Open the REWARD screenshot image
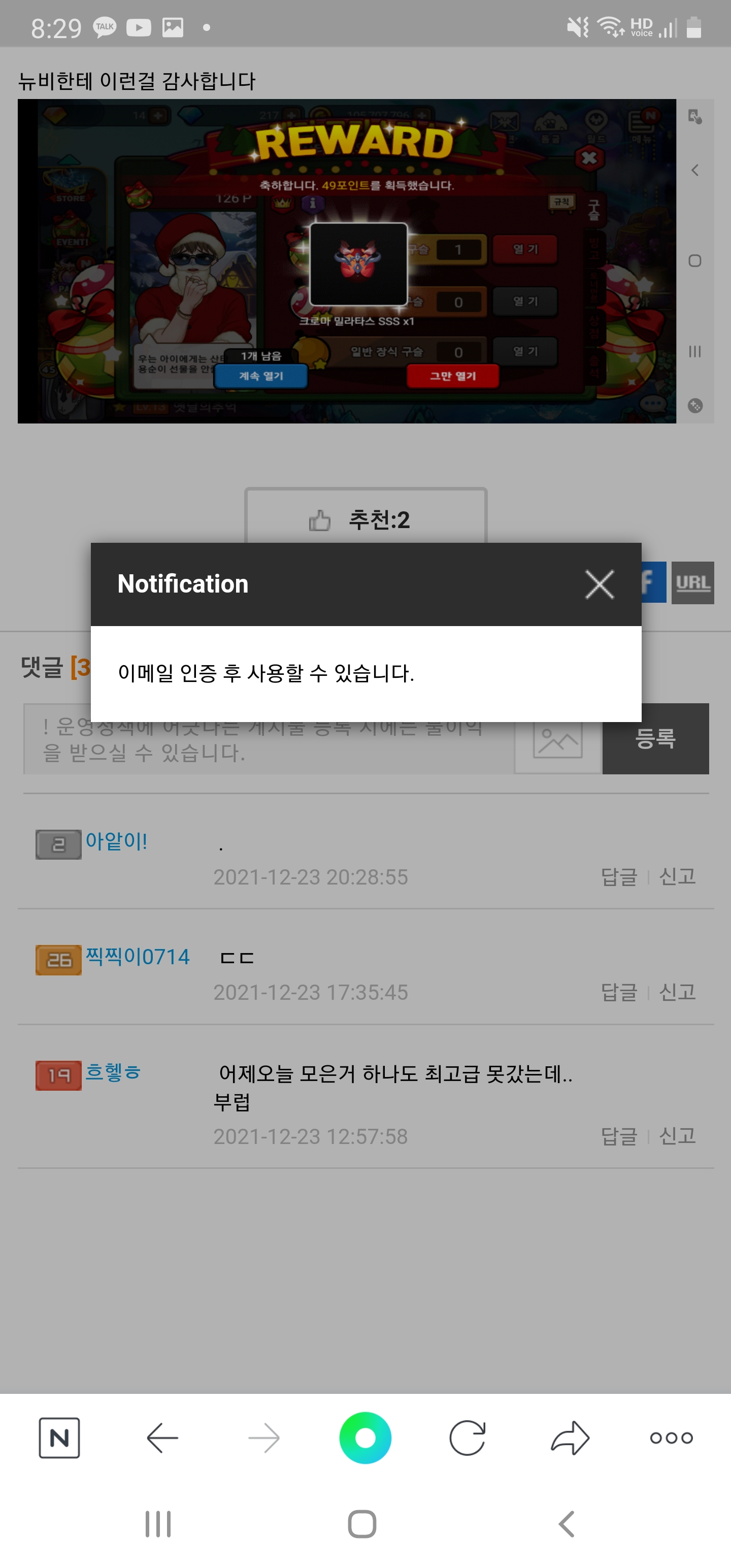This screenshot has width=731, height=1568. pyautogui.click(x=347, y=260)
